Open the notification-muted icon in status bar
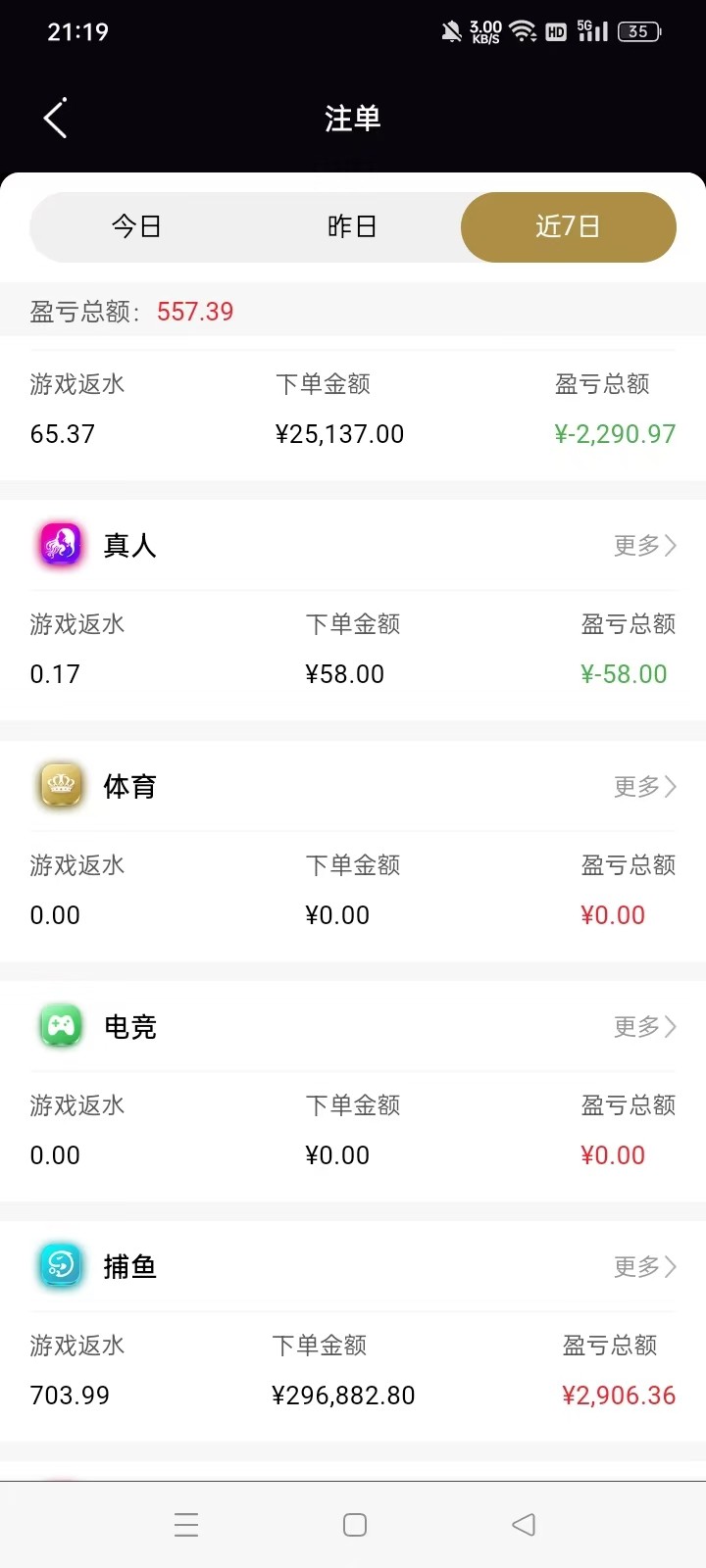Screen dimensions: 706x1568 click(451, 30)
